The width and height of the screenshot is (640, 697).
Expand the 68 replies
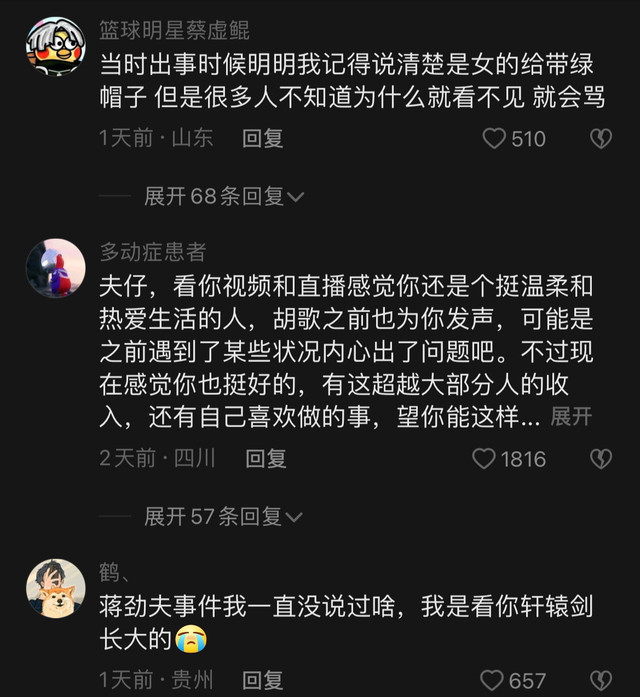[223, 197]
